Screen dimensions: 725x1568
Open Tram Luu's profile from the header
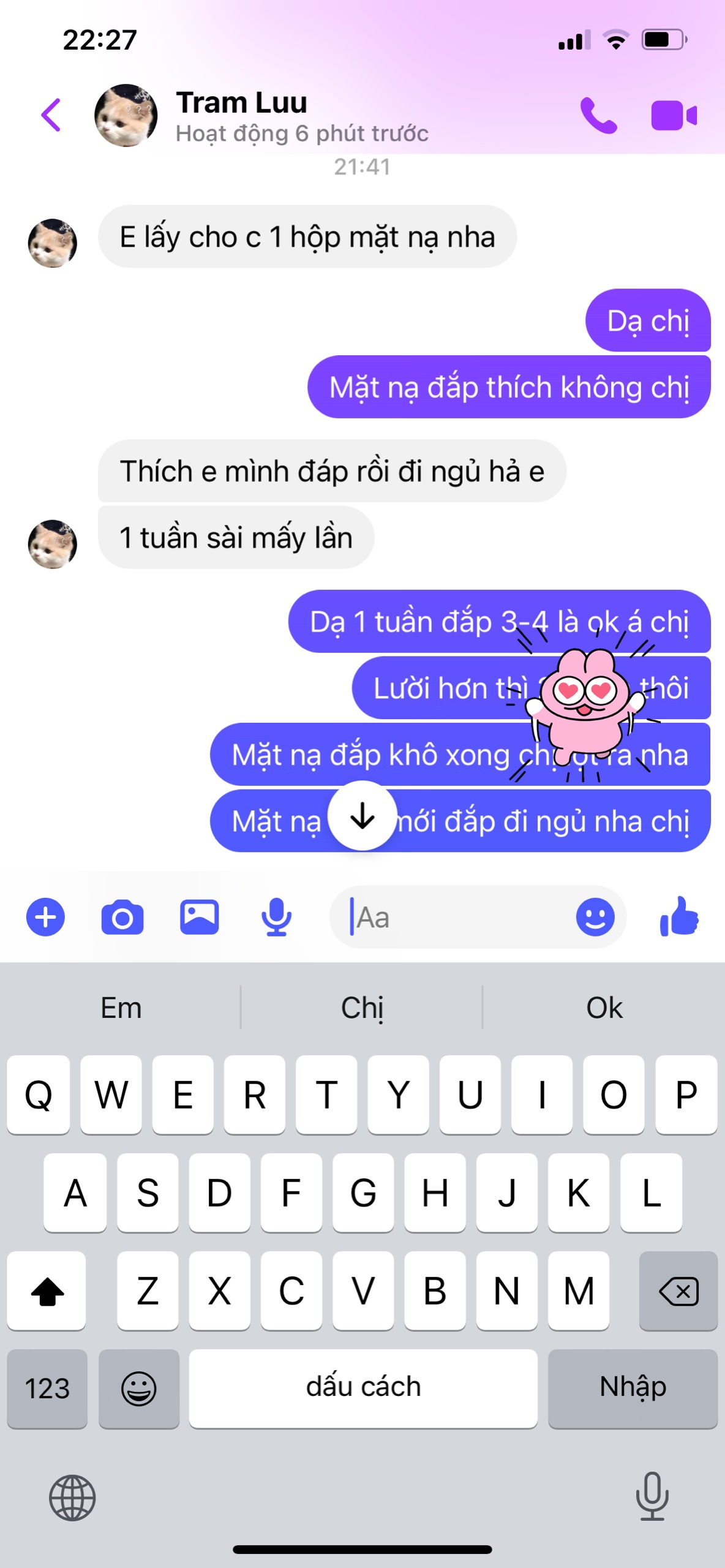point(241,115)
